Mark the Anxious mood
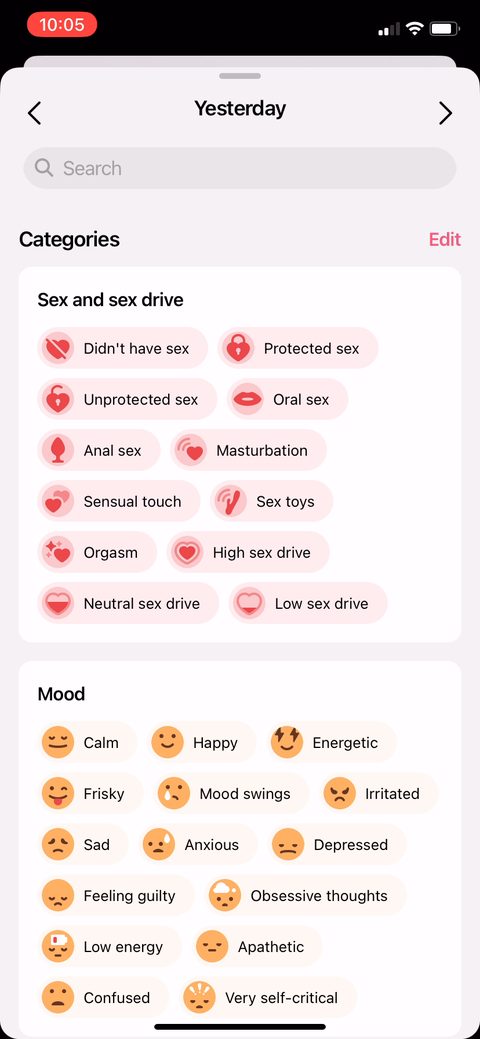 click(x=198, y=844)
